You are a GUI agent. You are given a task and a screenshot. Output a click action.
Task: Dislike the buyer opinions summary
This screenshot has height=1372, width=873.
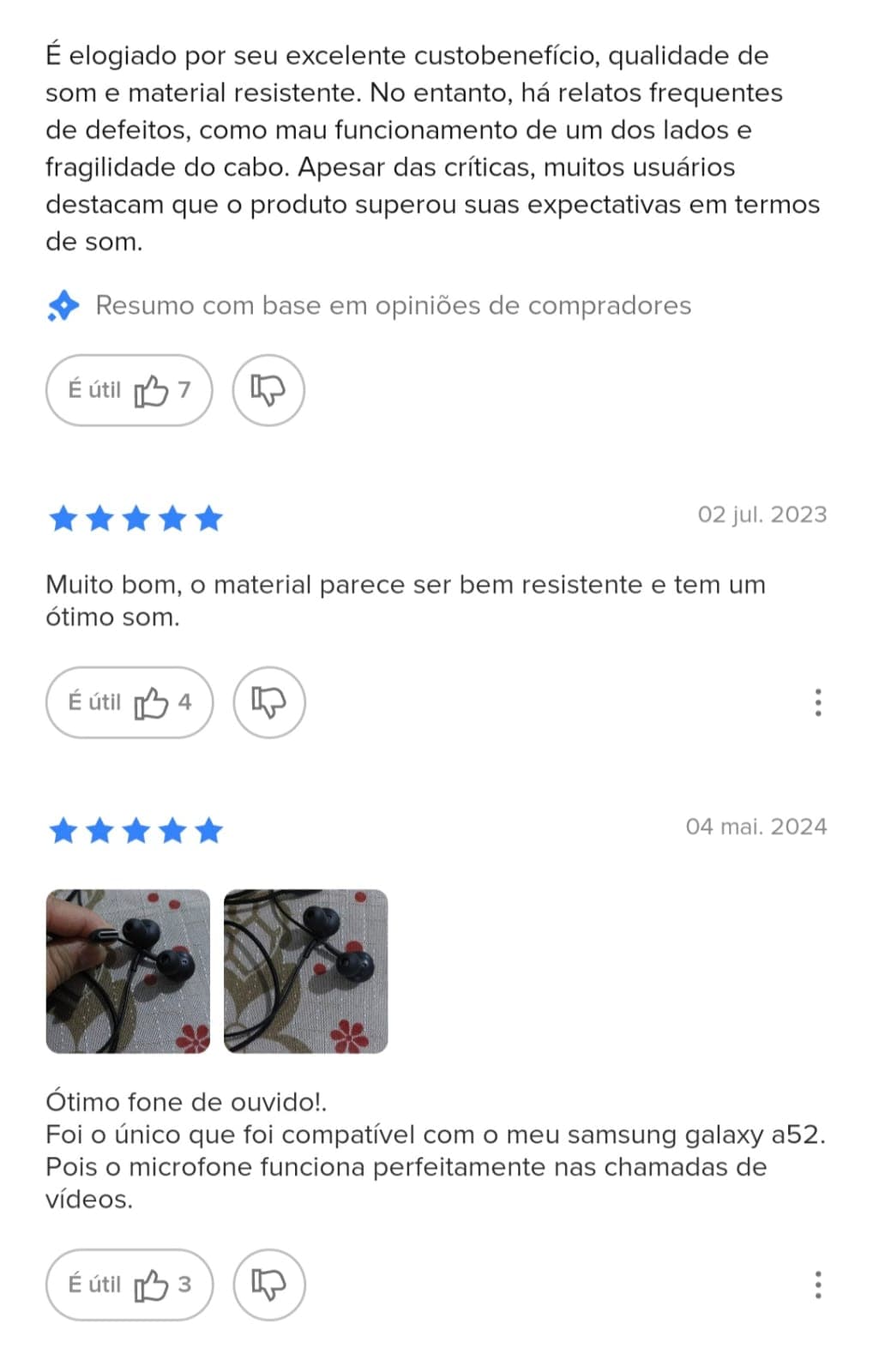click(268, 390)
